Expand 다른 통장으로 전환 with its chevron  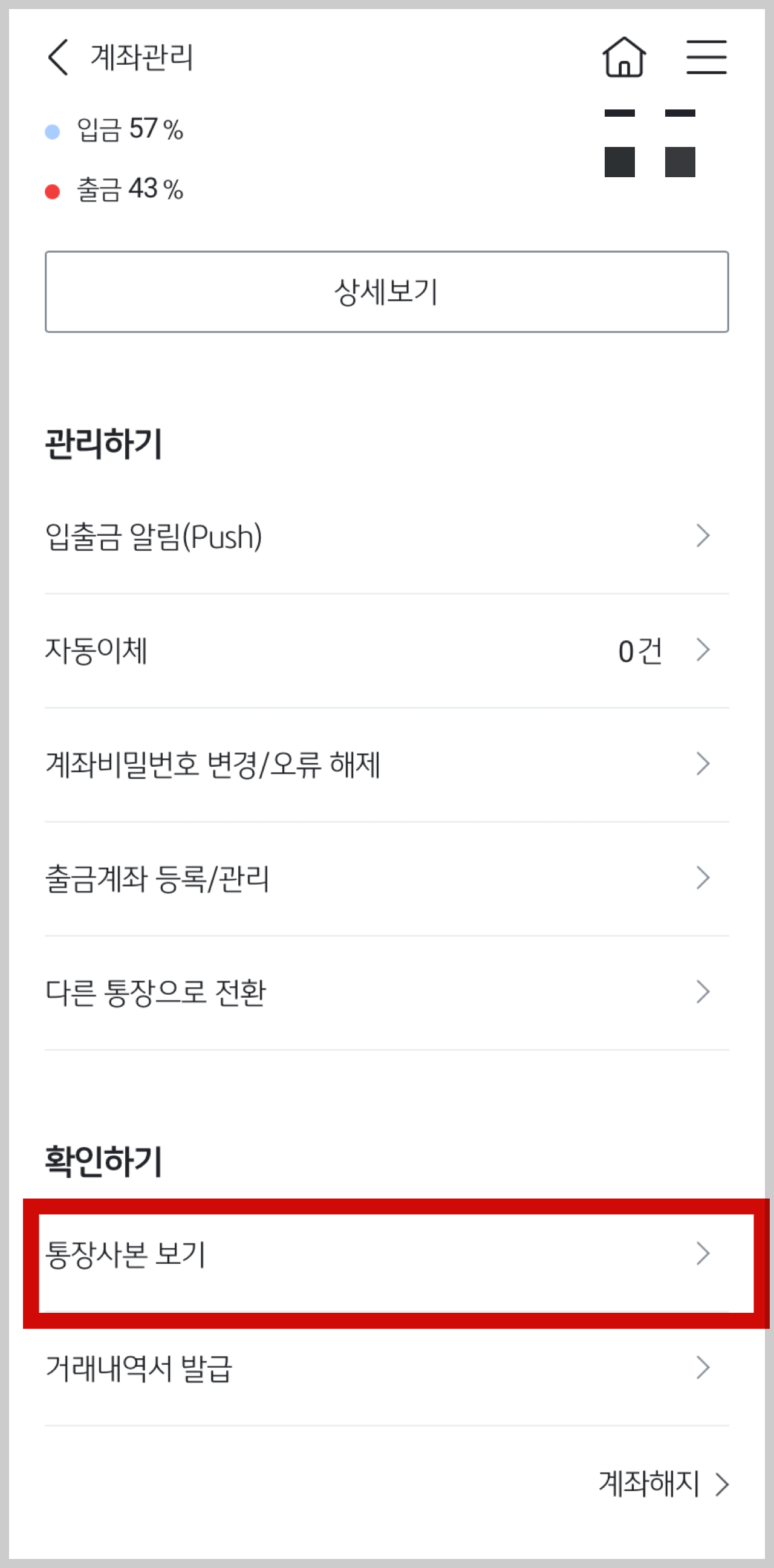(704, 991)
